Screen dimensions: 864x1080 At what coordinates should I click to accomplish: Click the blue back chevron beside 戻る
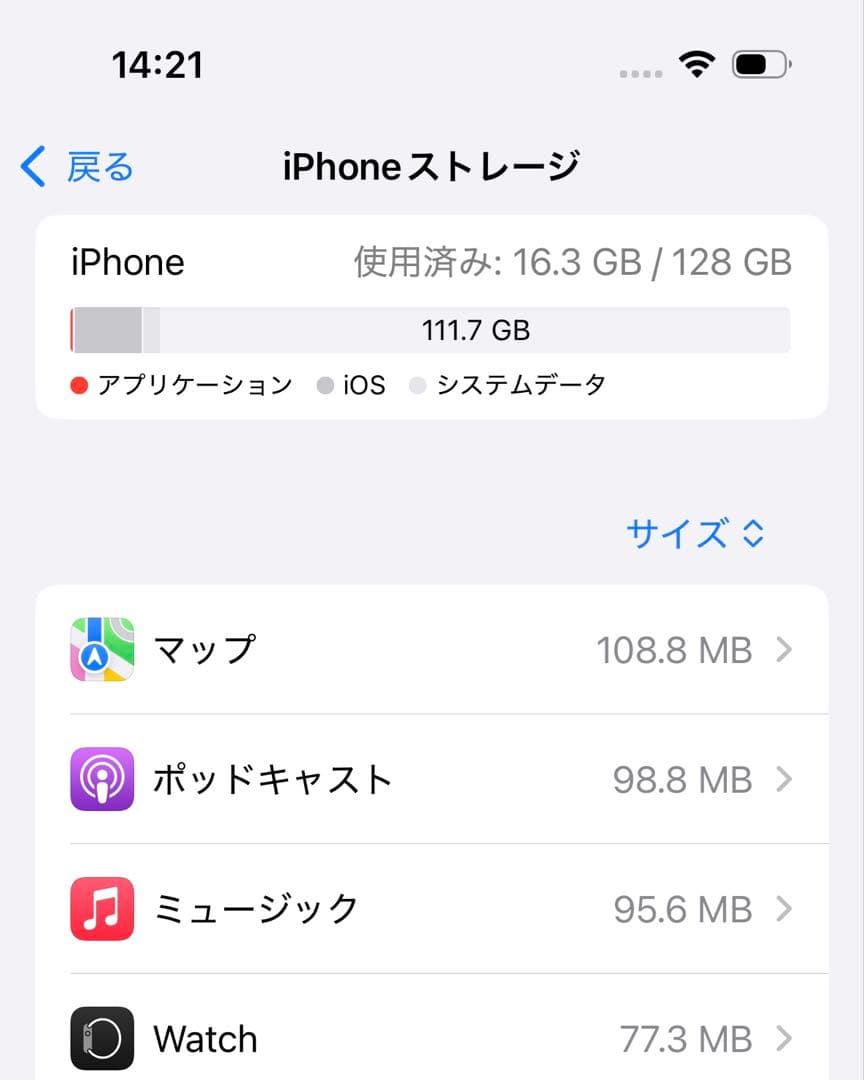click(x=33, y=166)
